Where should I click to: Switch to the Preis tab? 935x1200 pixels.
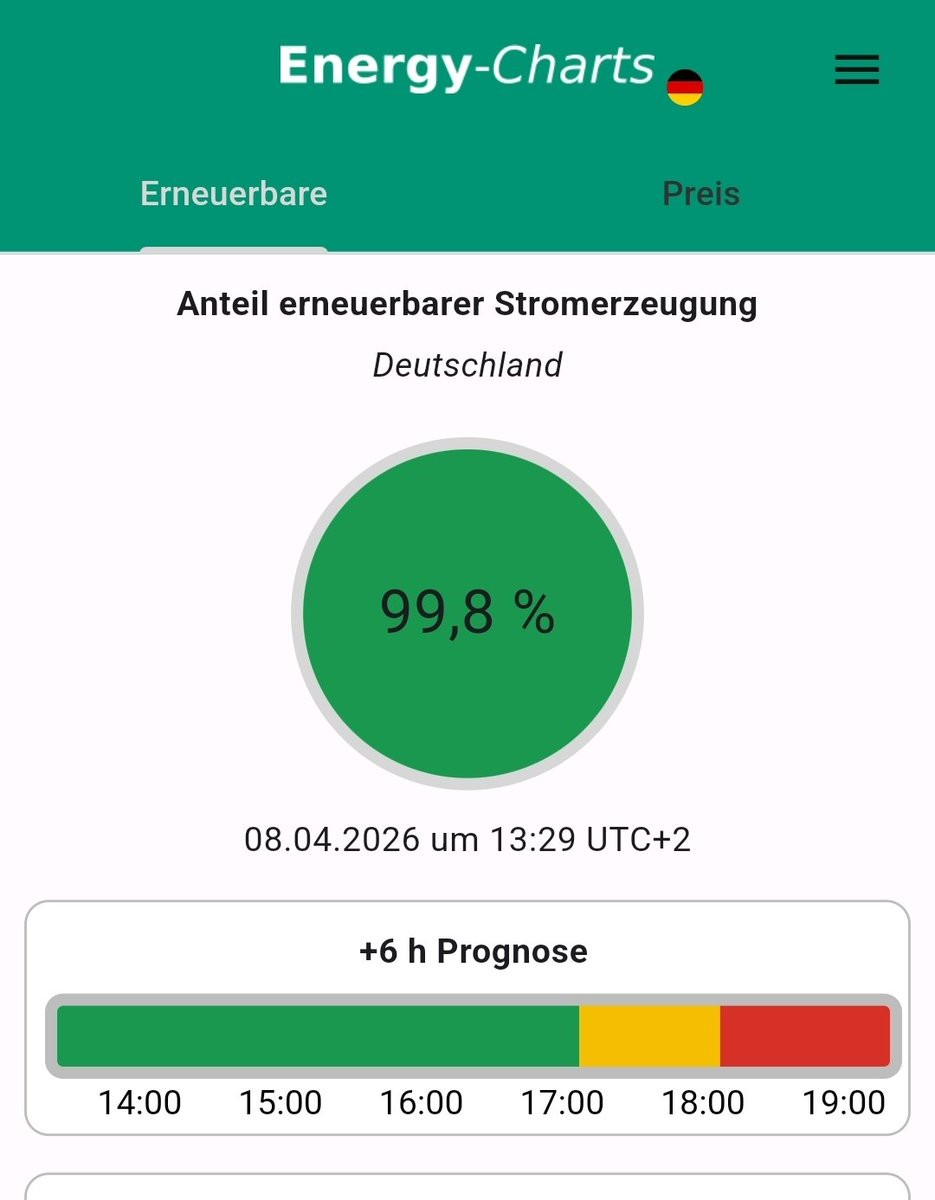701,193
